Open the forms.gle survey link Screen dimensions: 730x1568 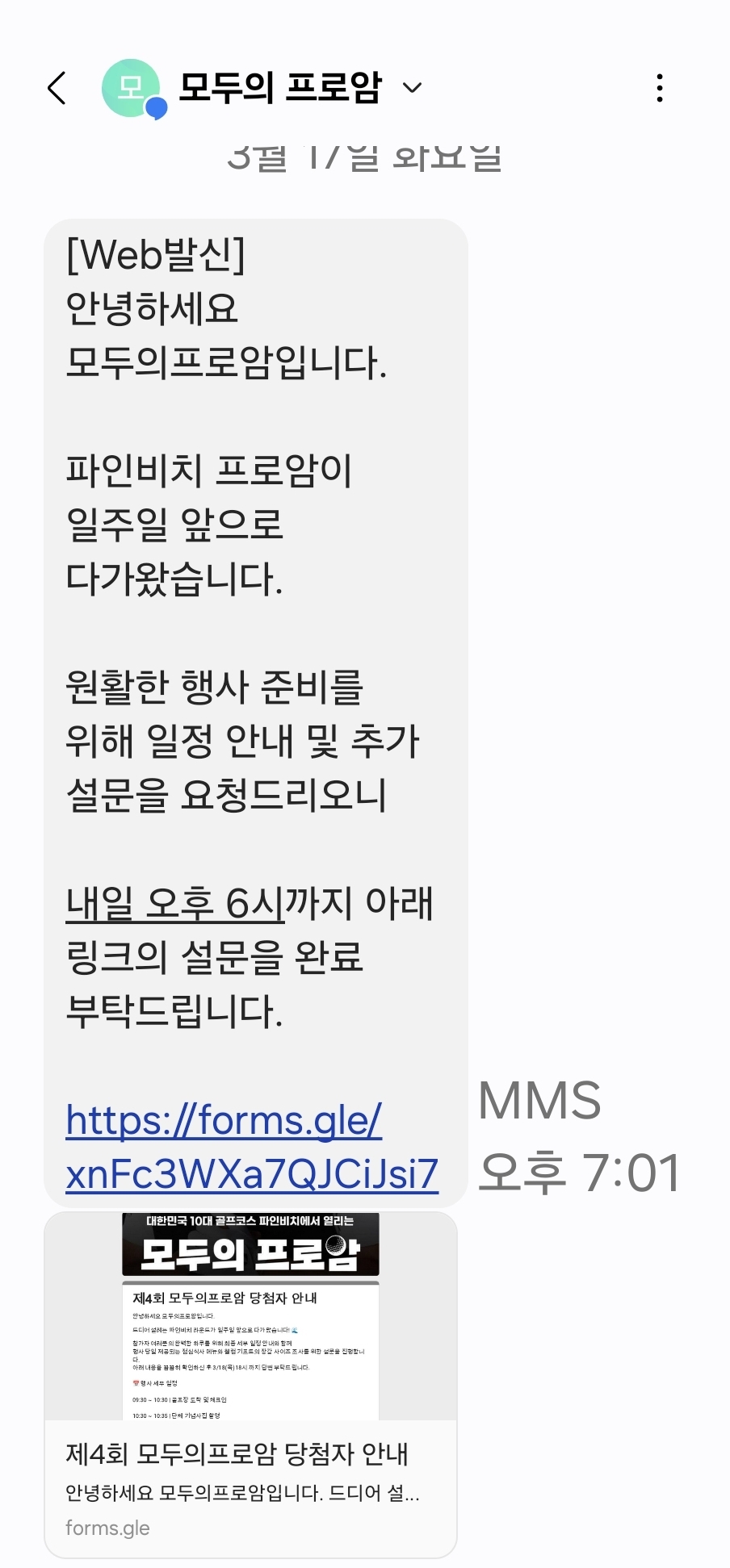click(x=251, y=1147)
